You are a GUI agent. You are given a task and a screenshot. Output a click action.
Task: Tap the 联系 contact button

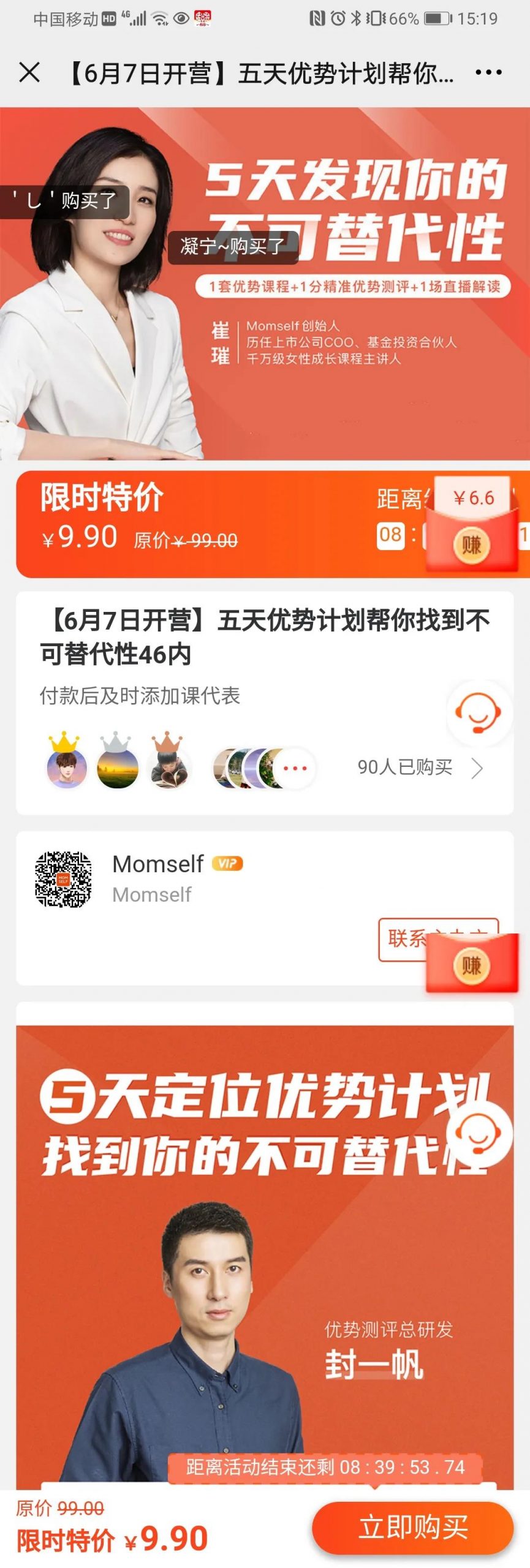[404, 938]
